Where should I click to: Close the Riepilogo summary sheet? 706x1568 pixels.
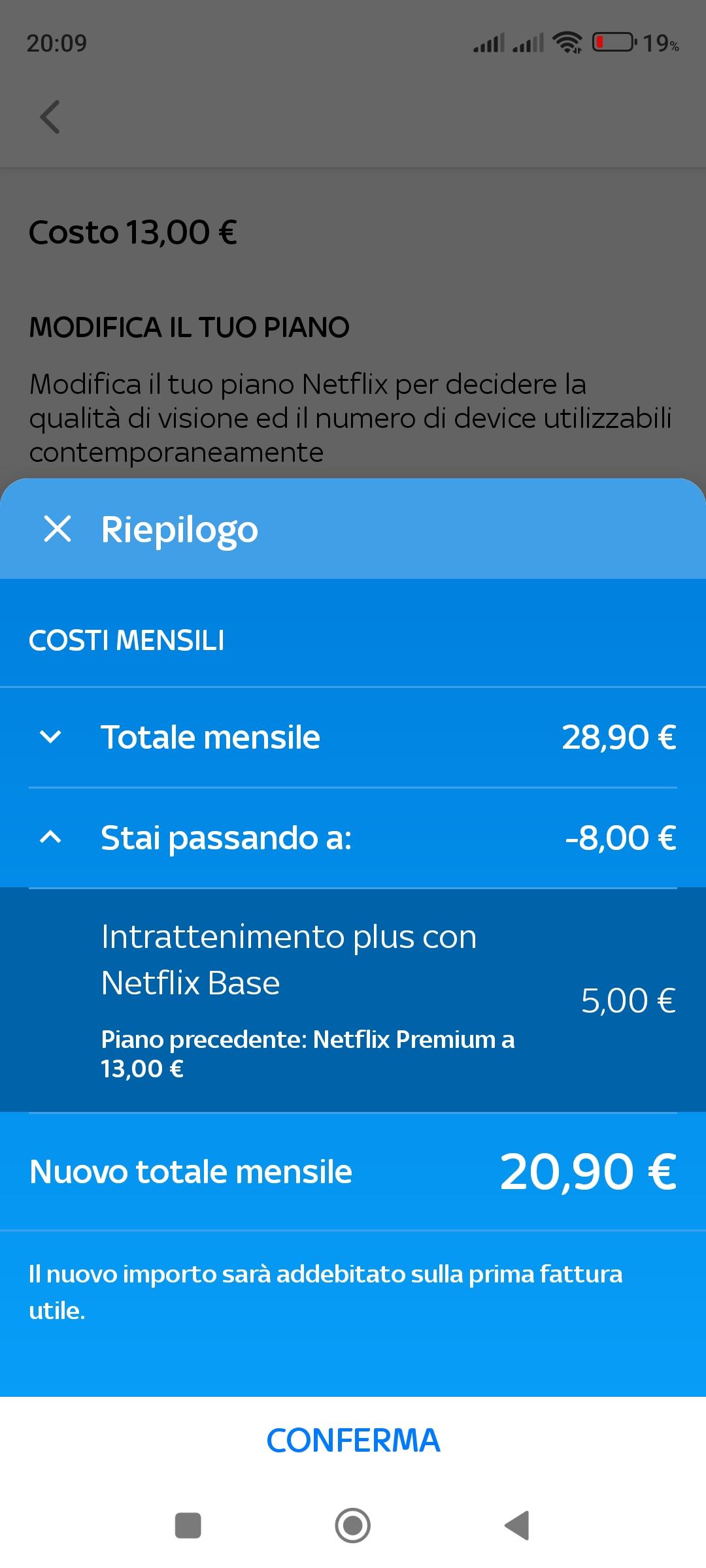[x=58, y=529]
